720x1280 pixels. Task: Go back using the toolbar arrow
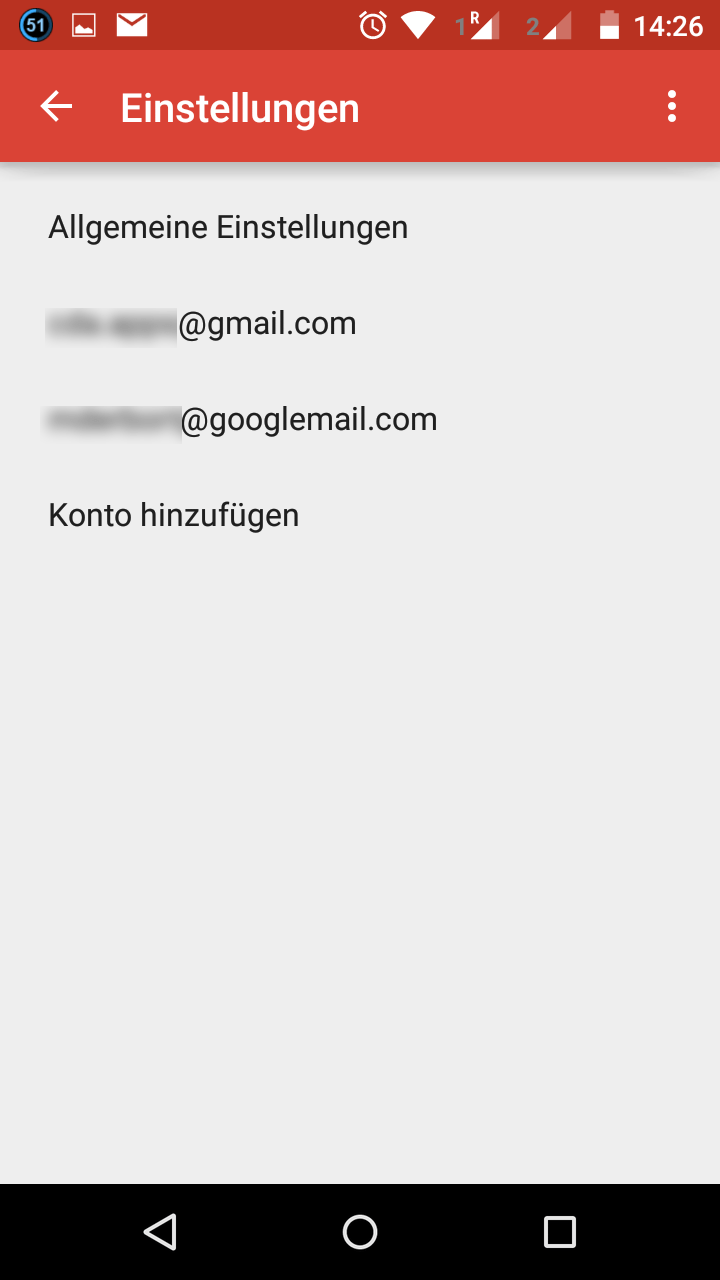(x=56, y=107)
